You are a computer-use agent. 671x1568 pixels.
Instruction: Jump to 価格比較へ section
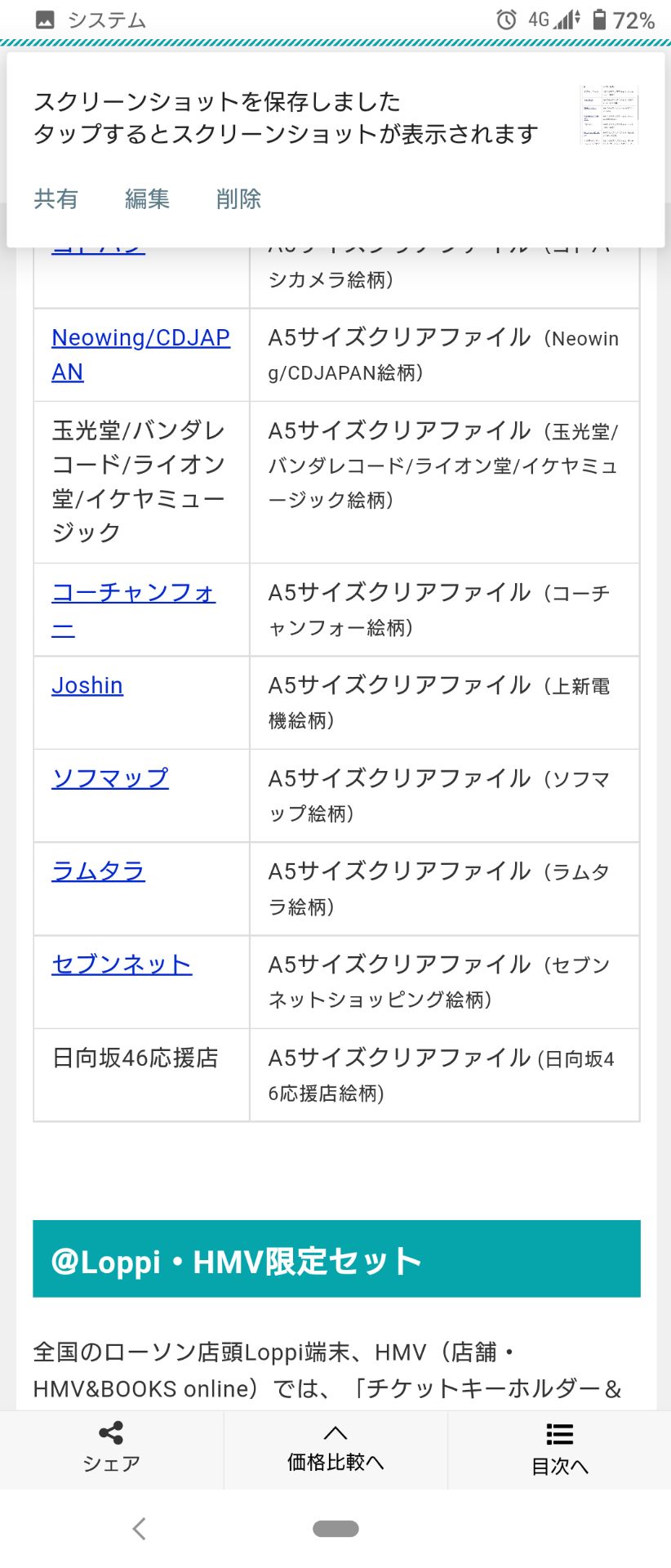point(335,1449)
